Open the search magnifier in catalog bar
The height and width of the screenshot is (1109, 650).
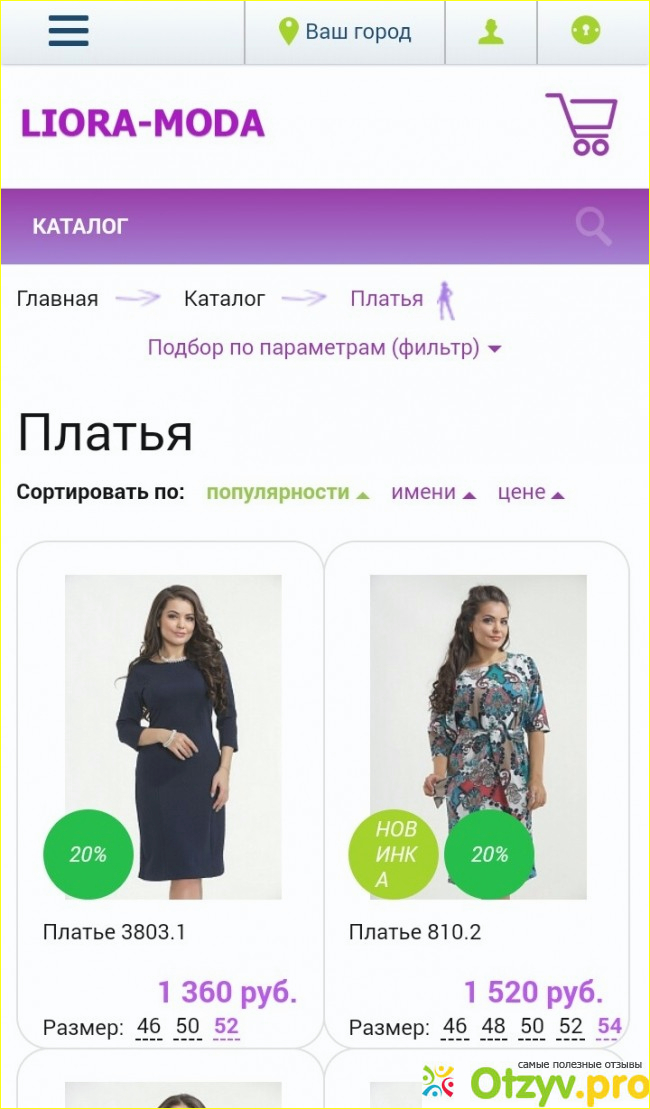tap(593, 227)
